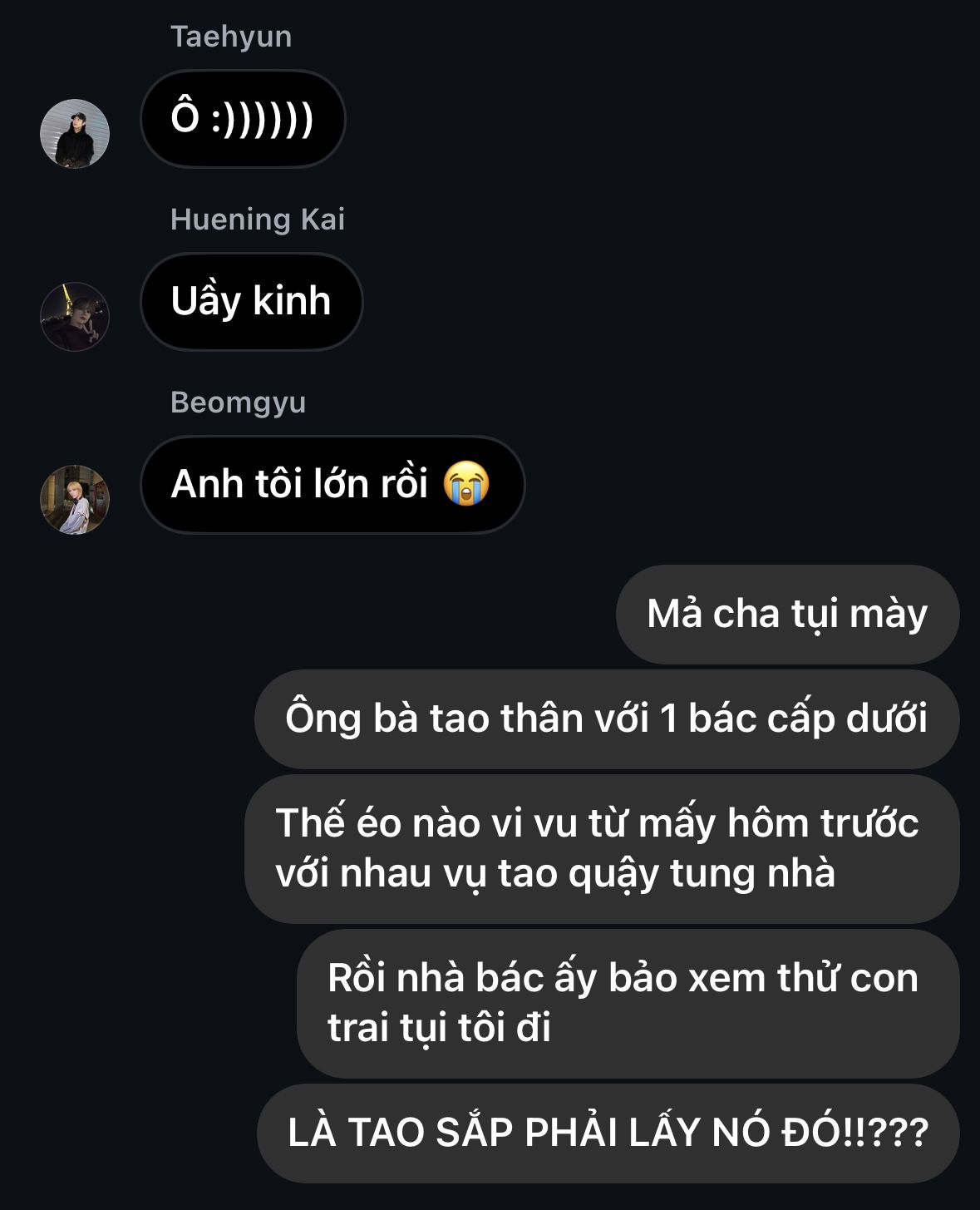Image resolution: width=980 pixels, height=1210 pixels.
Task: Open Taehyun's profile picture
Action: point(75,134)
